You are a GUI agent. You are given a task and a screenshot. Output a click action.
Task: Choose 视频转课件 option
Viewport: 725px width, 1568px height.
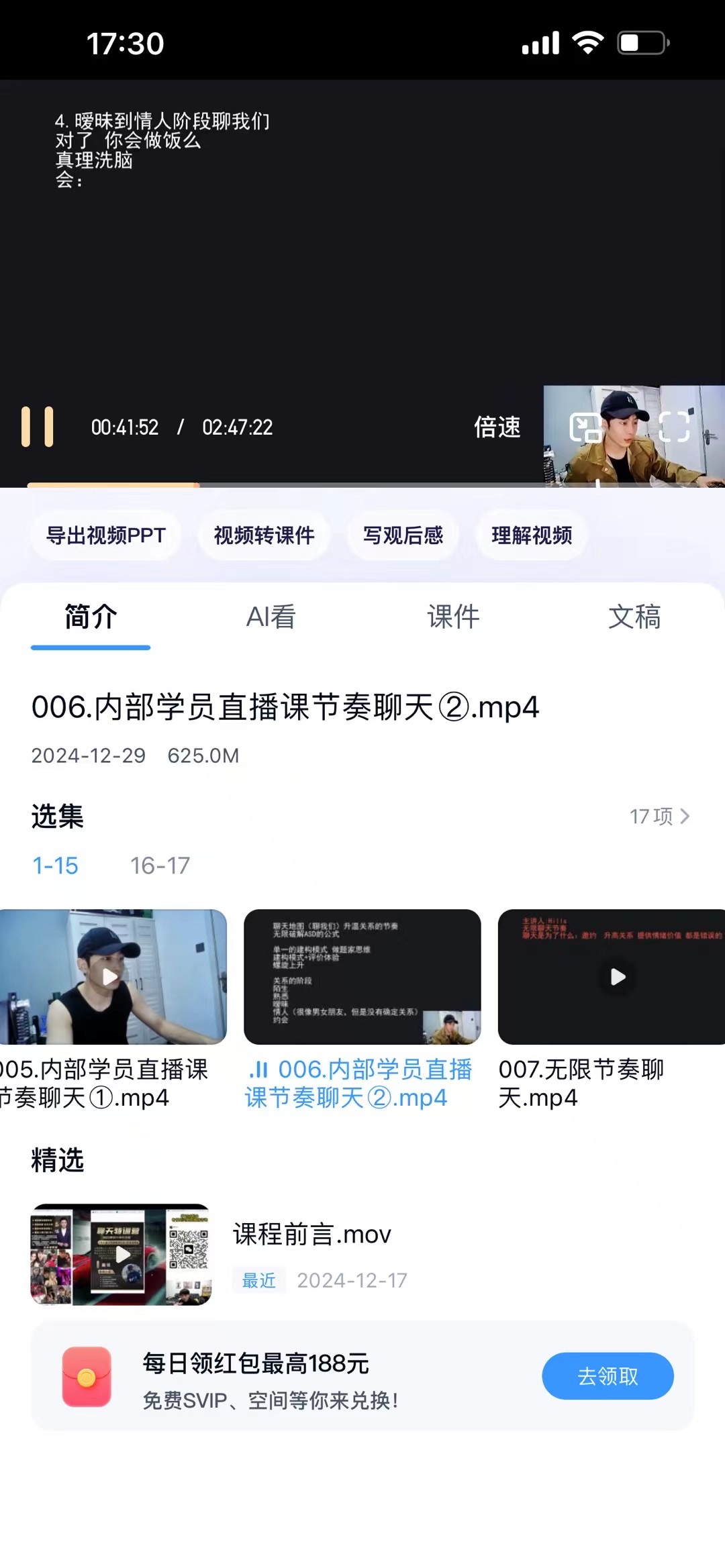pyautogui.click(x=264, y=535)
